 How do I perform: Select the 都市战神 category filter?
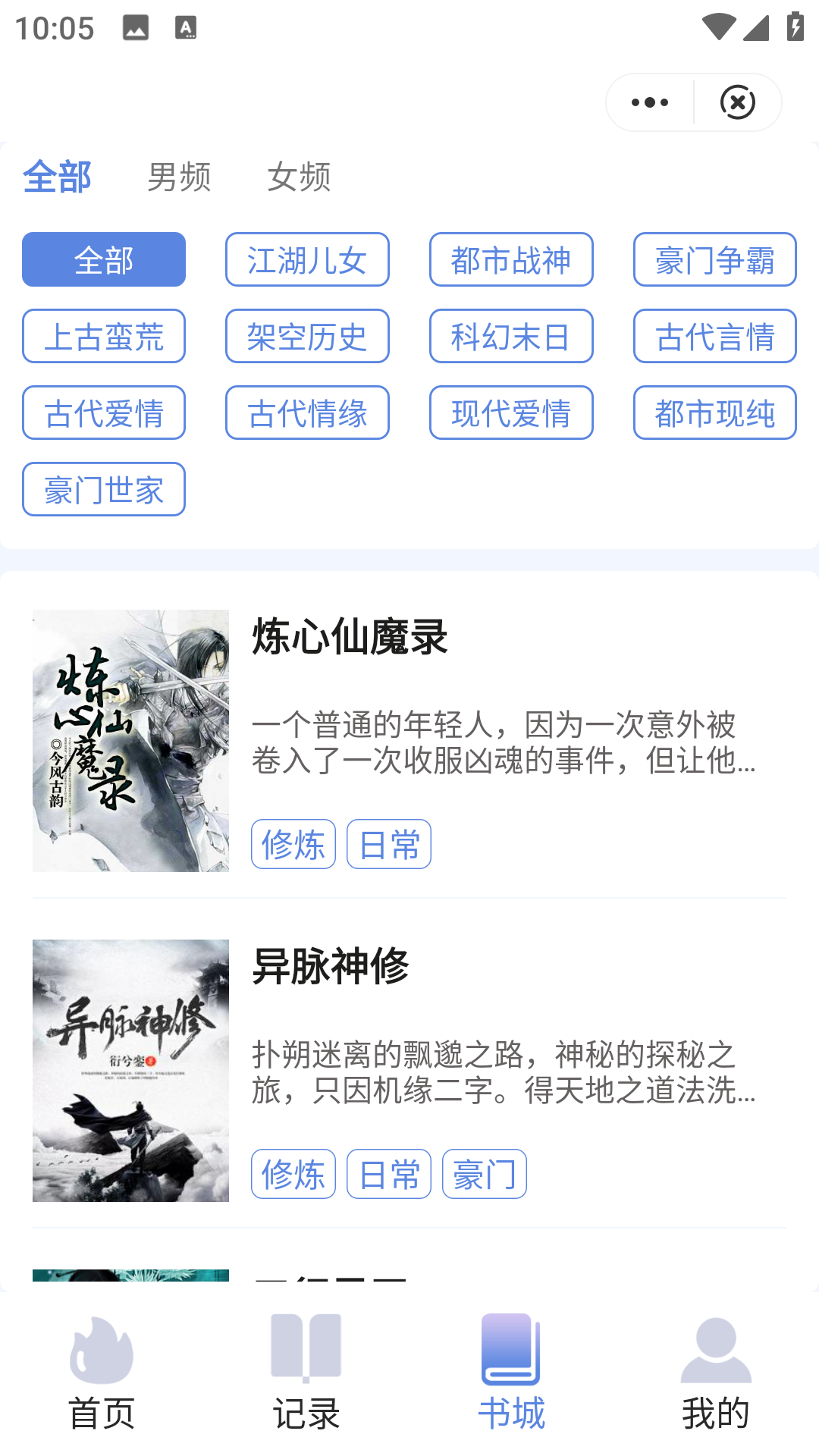point(511,260)
